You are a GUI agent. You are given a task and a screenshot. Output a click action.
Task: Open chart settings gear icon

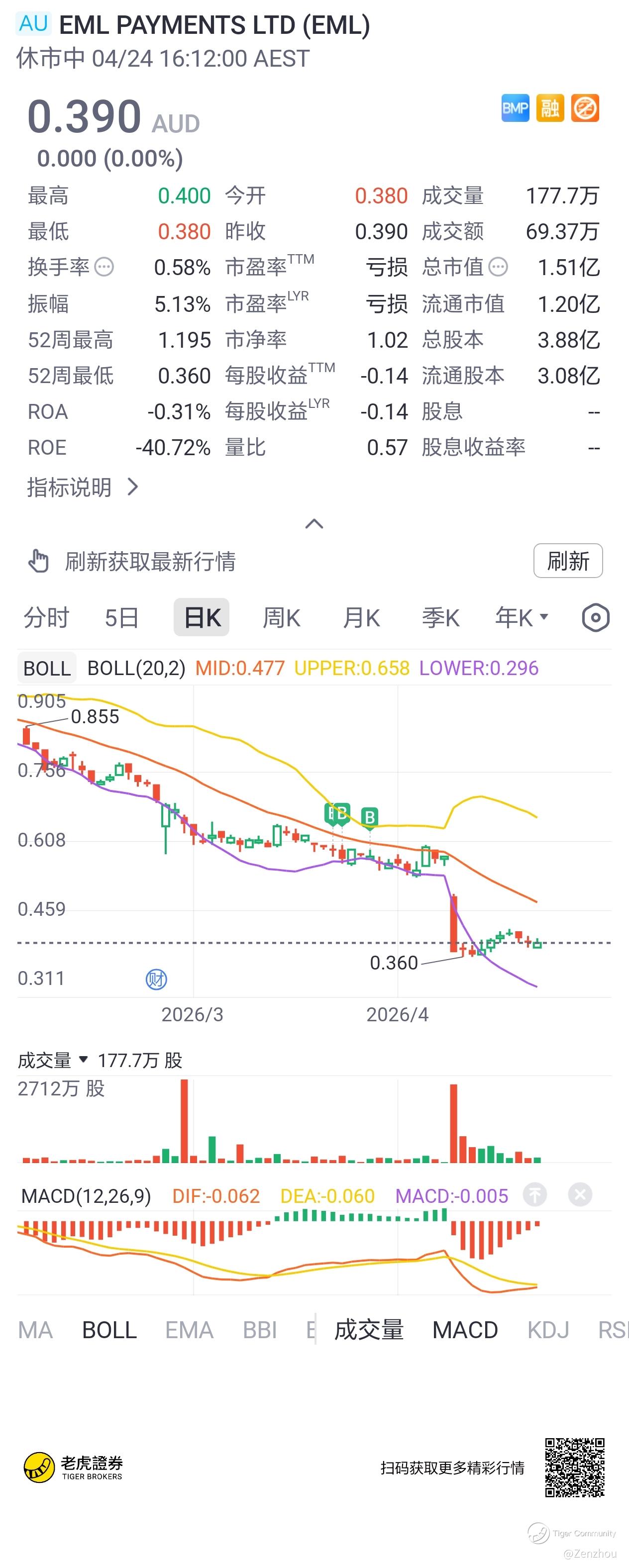(595, 617)
